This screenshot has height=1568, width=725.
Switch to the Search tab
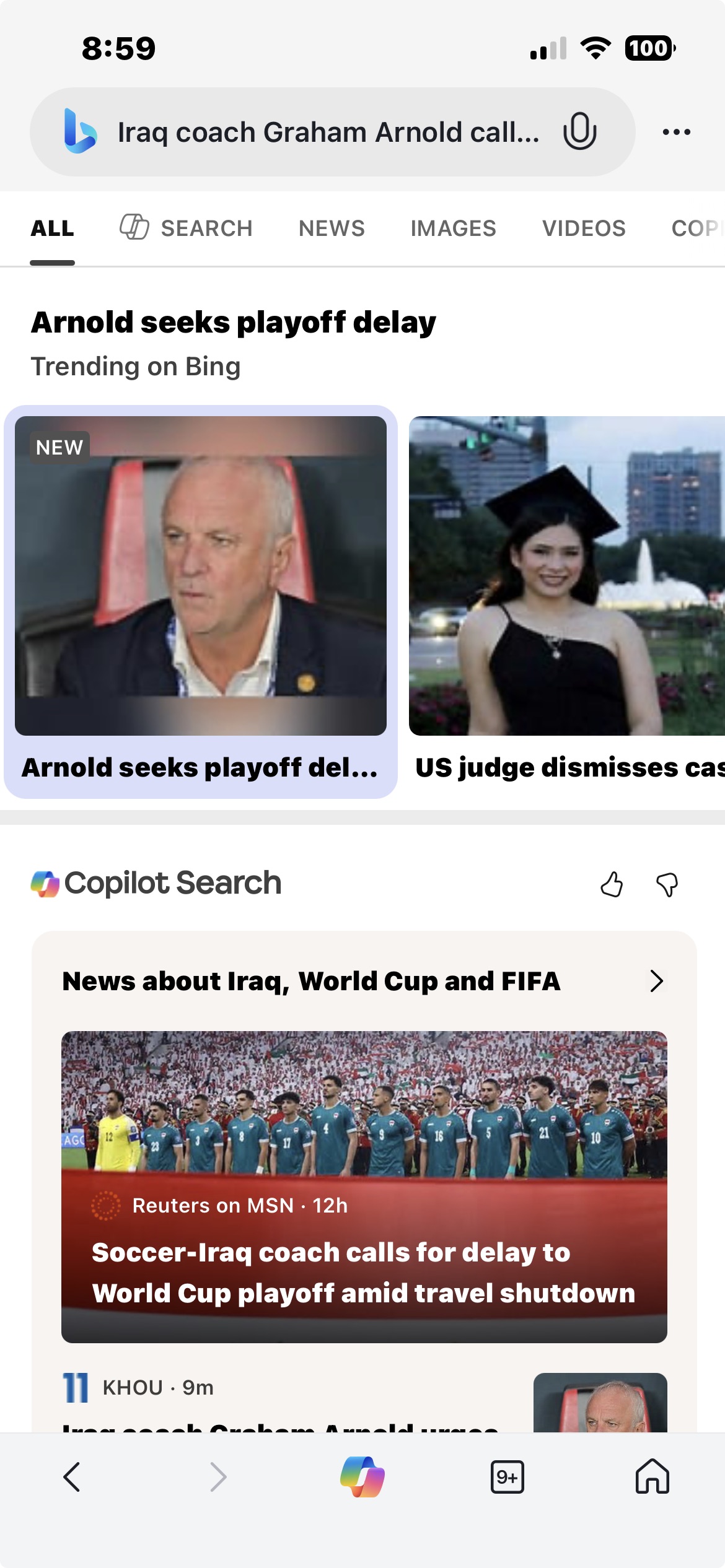tap(187, 229)
